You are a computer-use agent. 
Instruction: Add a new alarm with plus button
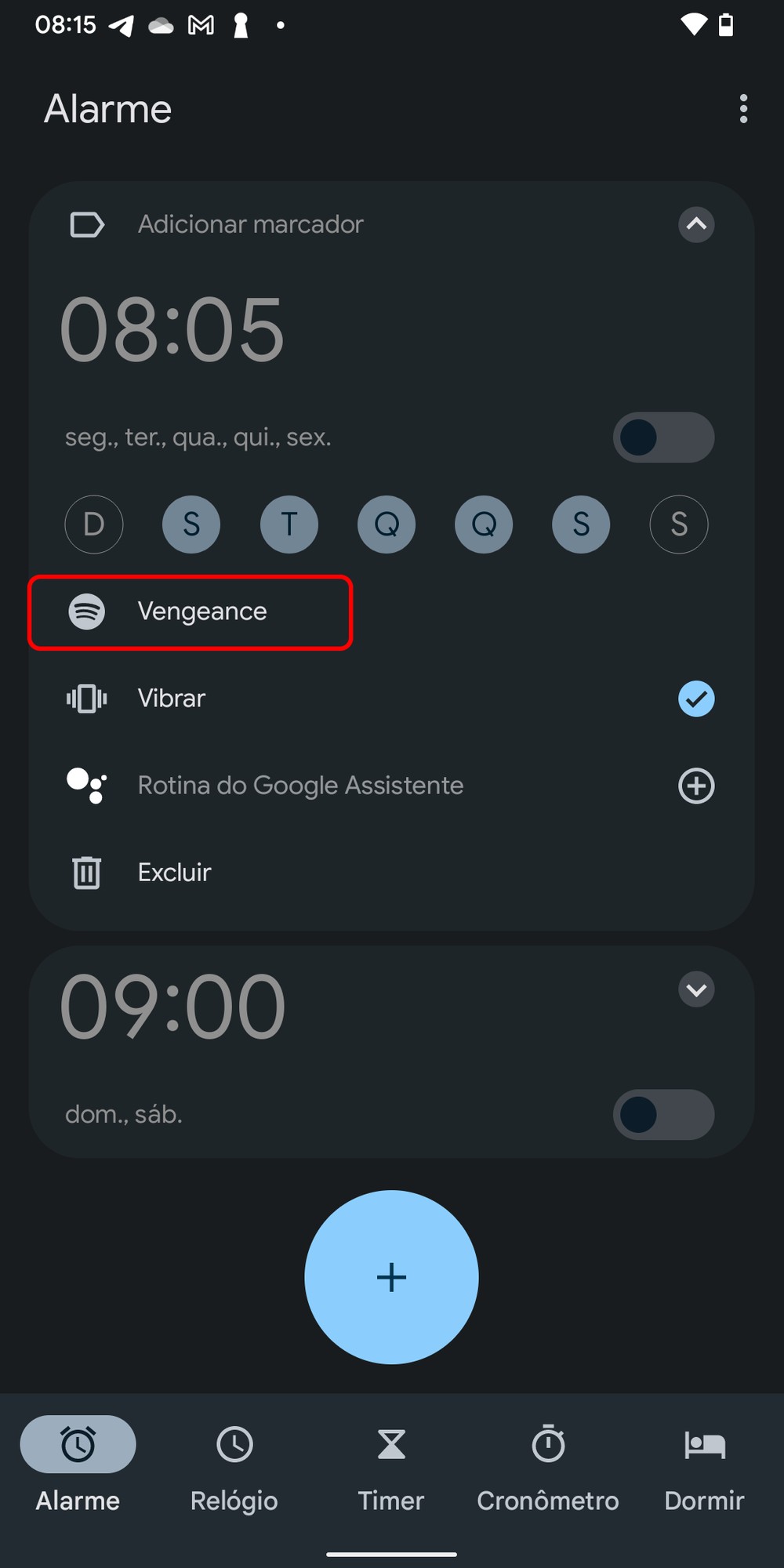coord(391,1277)
